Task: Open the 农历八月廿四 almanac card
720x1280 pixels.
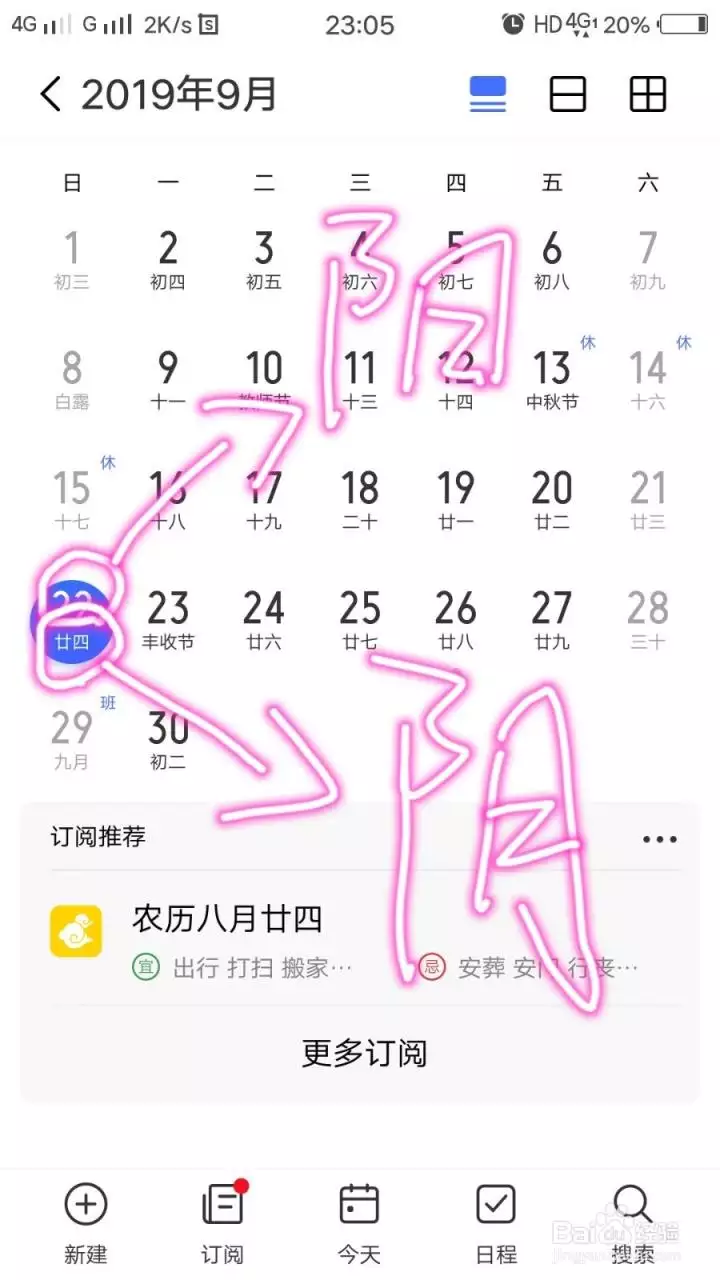Action: point(300,940)
